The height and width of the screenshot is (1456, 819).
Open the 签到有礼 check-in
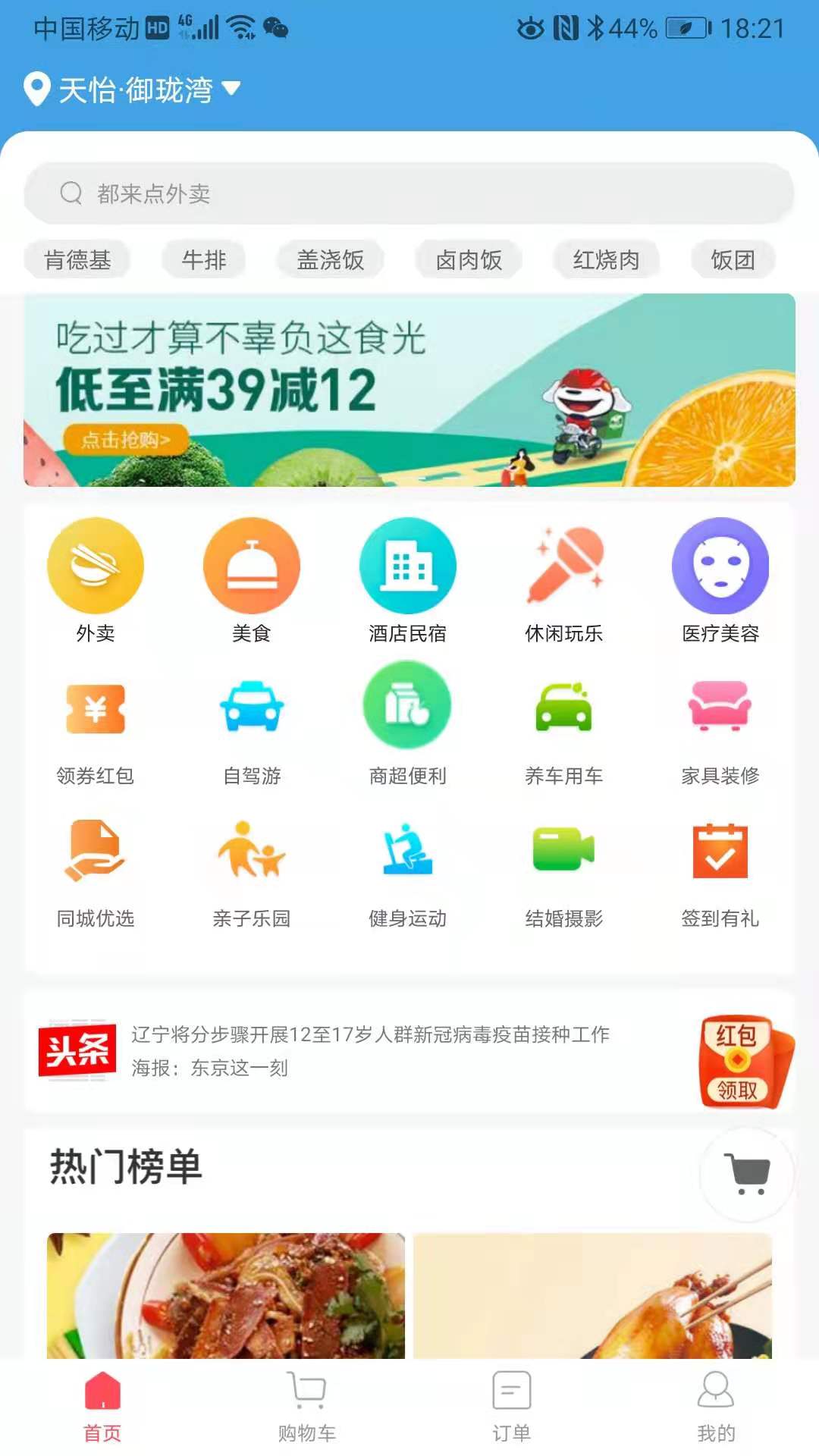[x=720, y=872]
